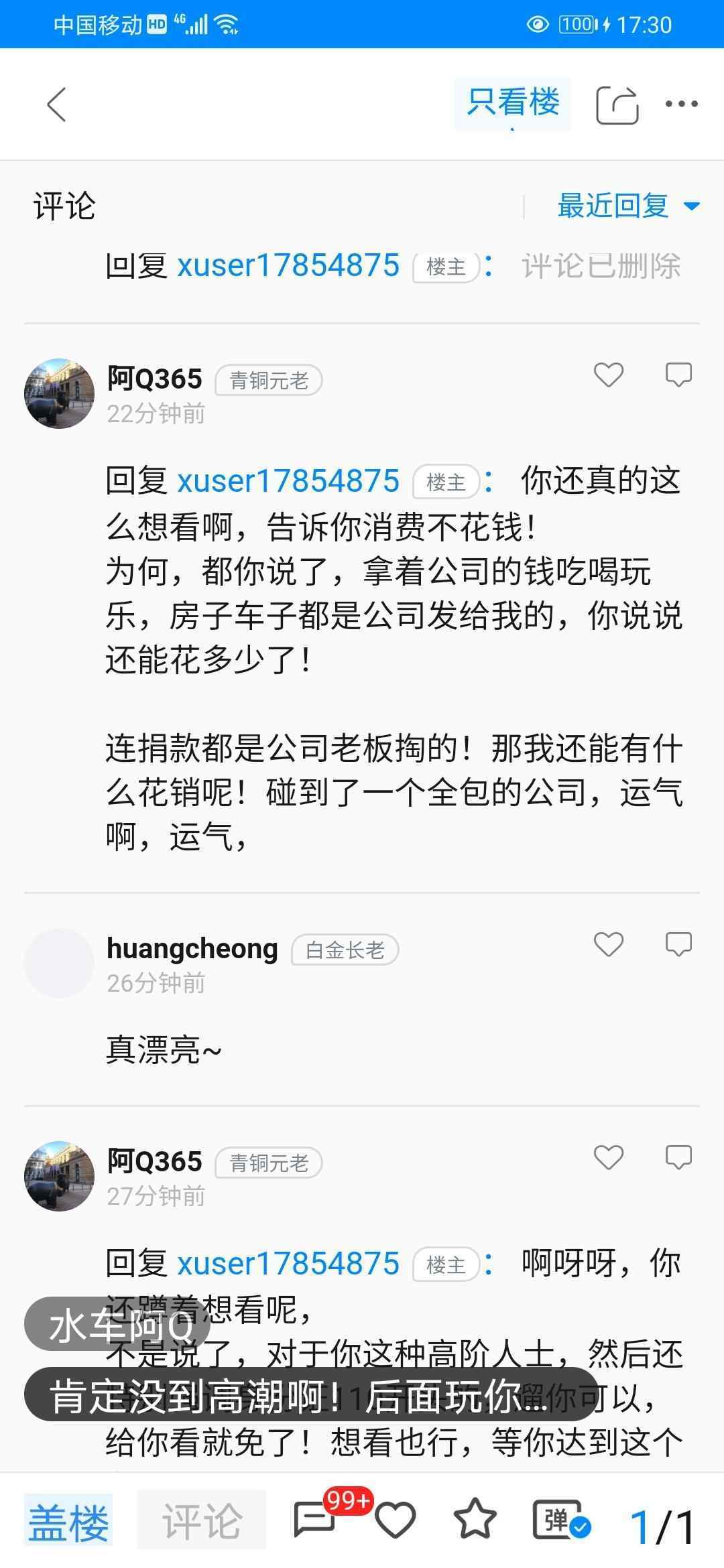Reply to 阿Q365's comment from 22分钟前
The width and height of the screenshot is (724, 1568).
tap(678, 375)
